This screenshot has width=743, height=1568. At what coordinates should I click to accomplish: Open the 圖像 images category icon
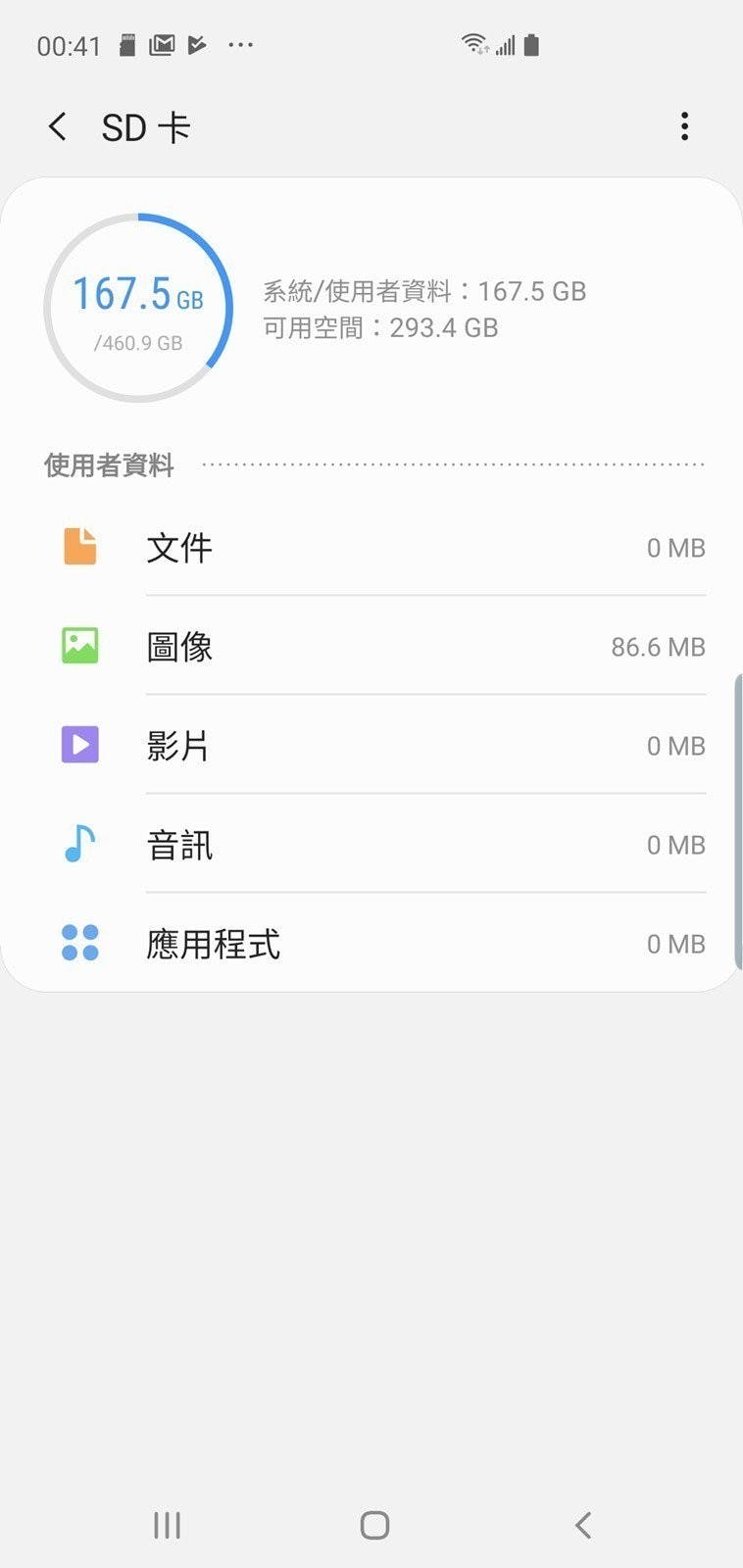[x=79, y=647]
